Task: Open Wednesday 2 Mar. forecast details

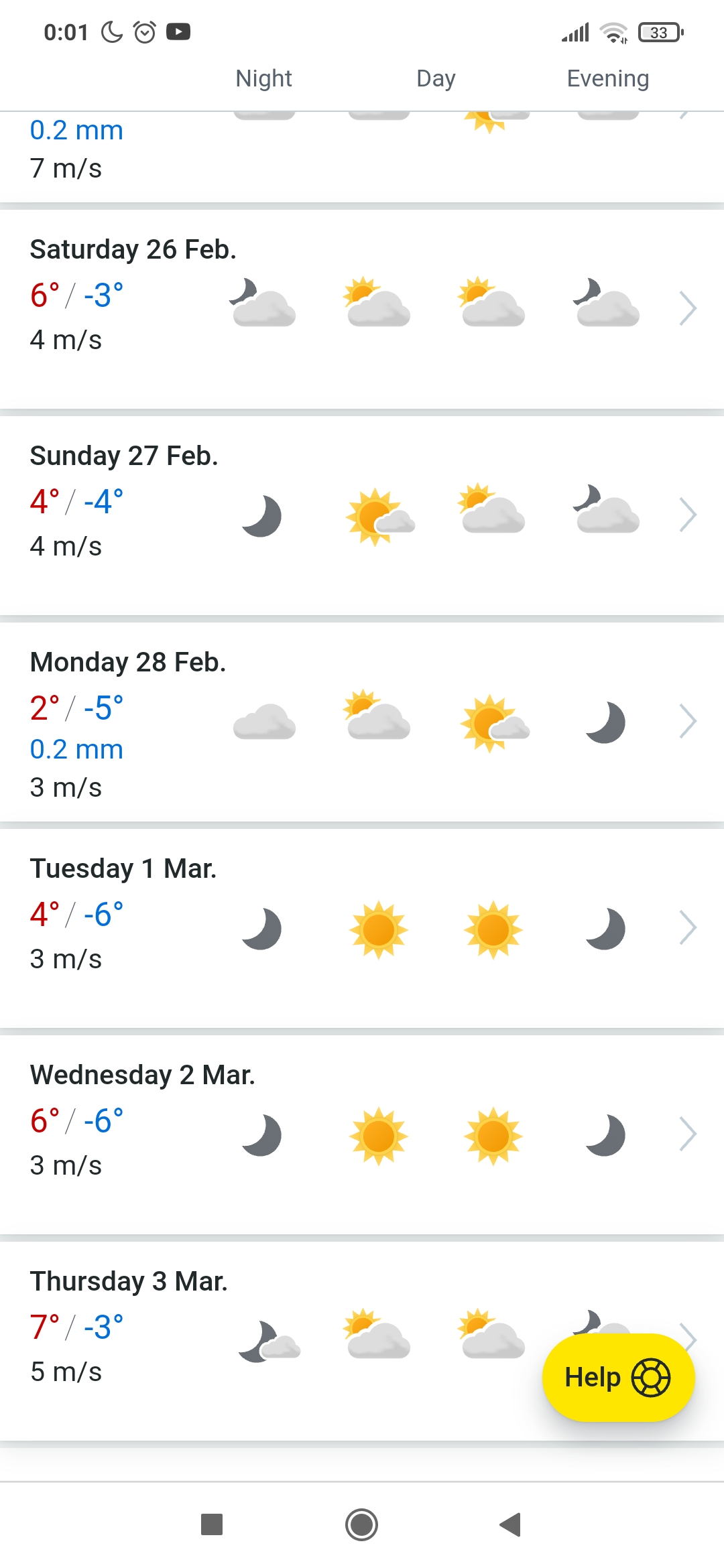Action: [688, 1134]
